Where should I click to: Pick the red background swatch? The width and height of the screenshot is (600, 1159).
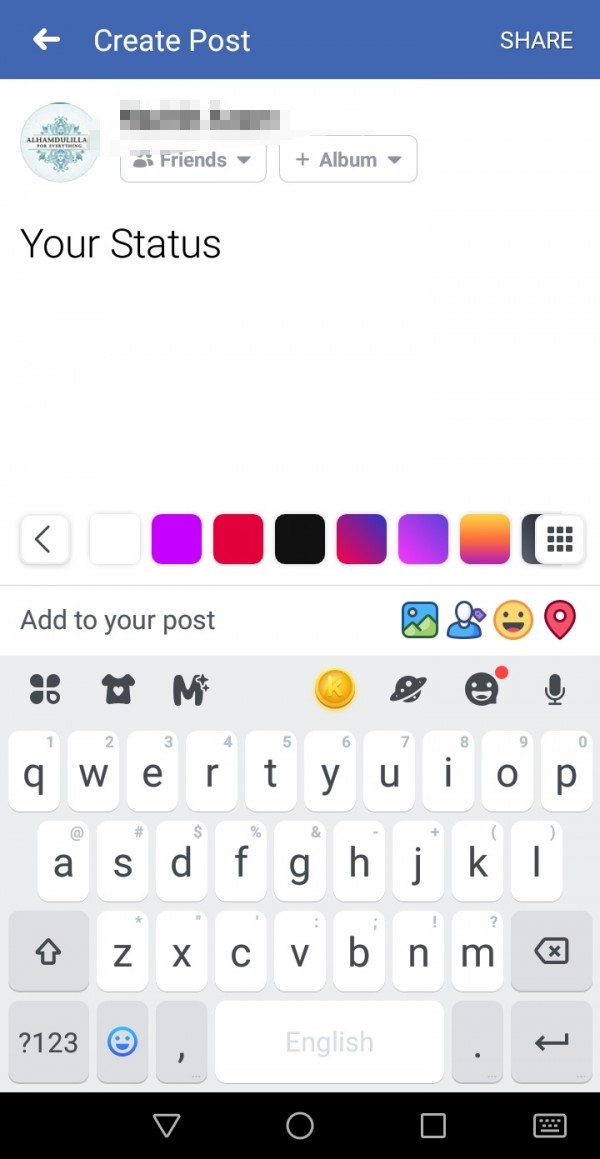238,540
